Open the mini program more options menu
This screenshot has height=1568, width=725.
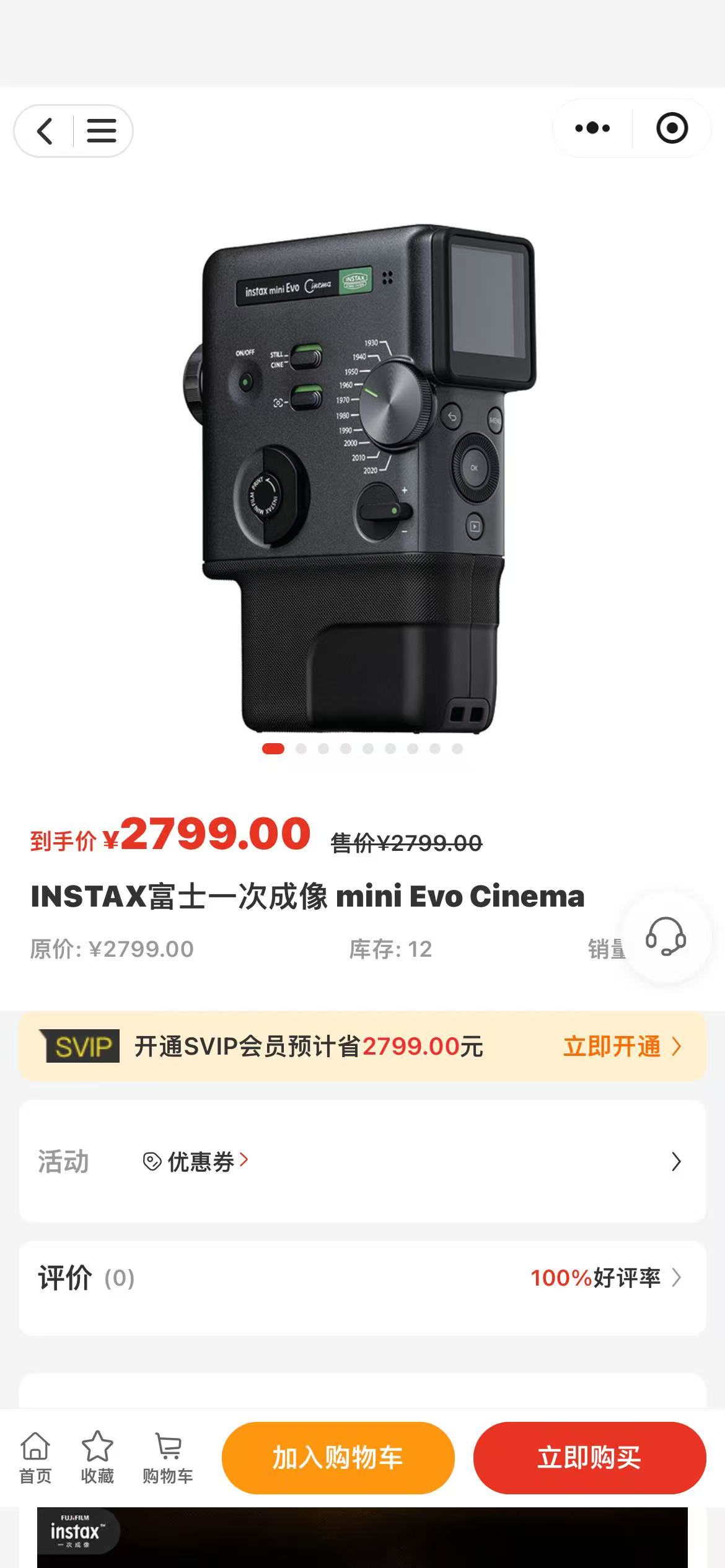[592, 129]
